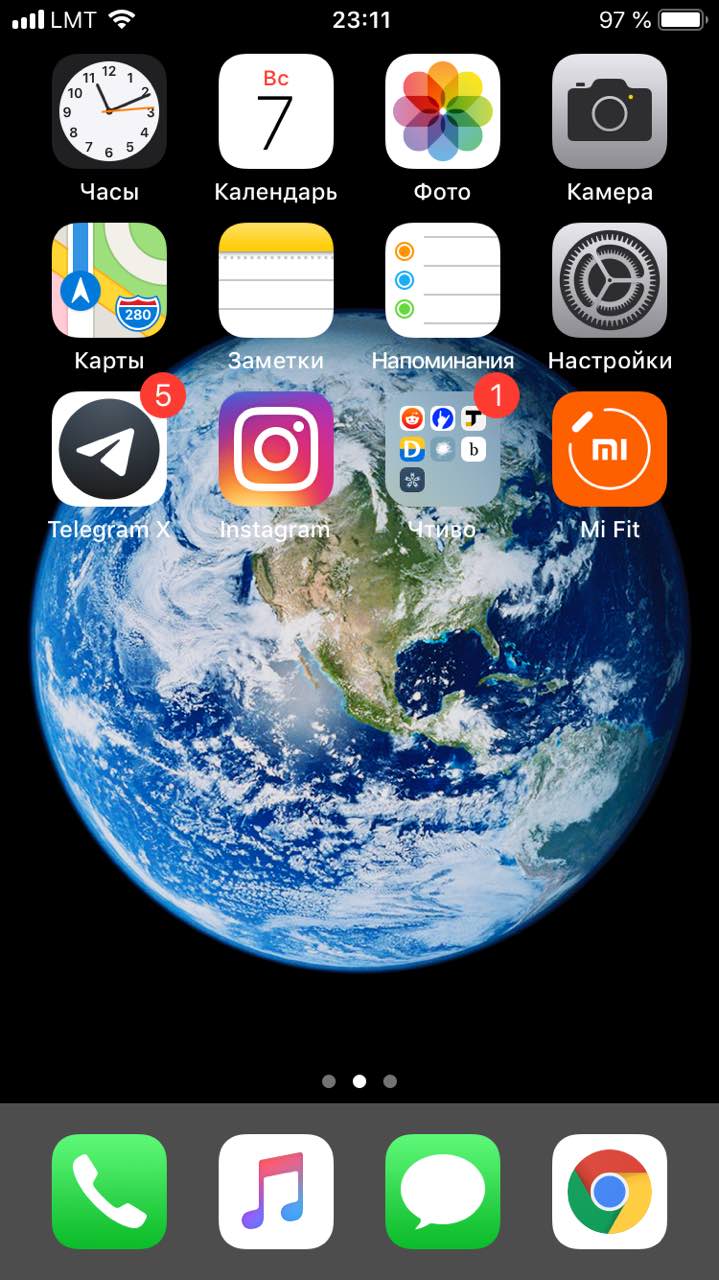Launch the Music app in the dock
The image size is (719, 1280).
click(x=276, y=1192)
